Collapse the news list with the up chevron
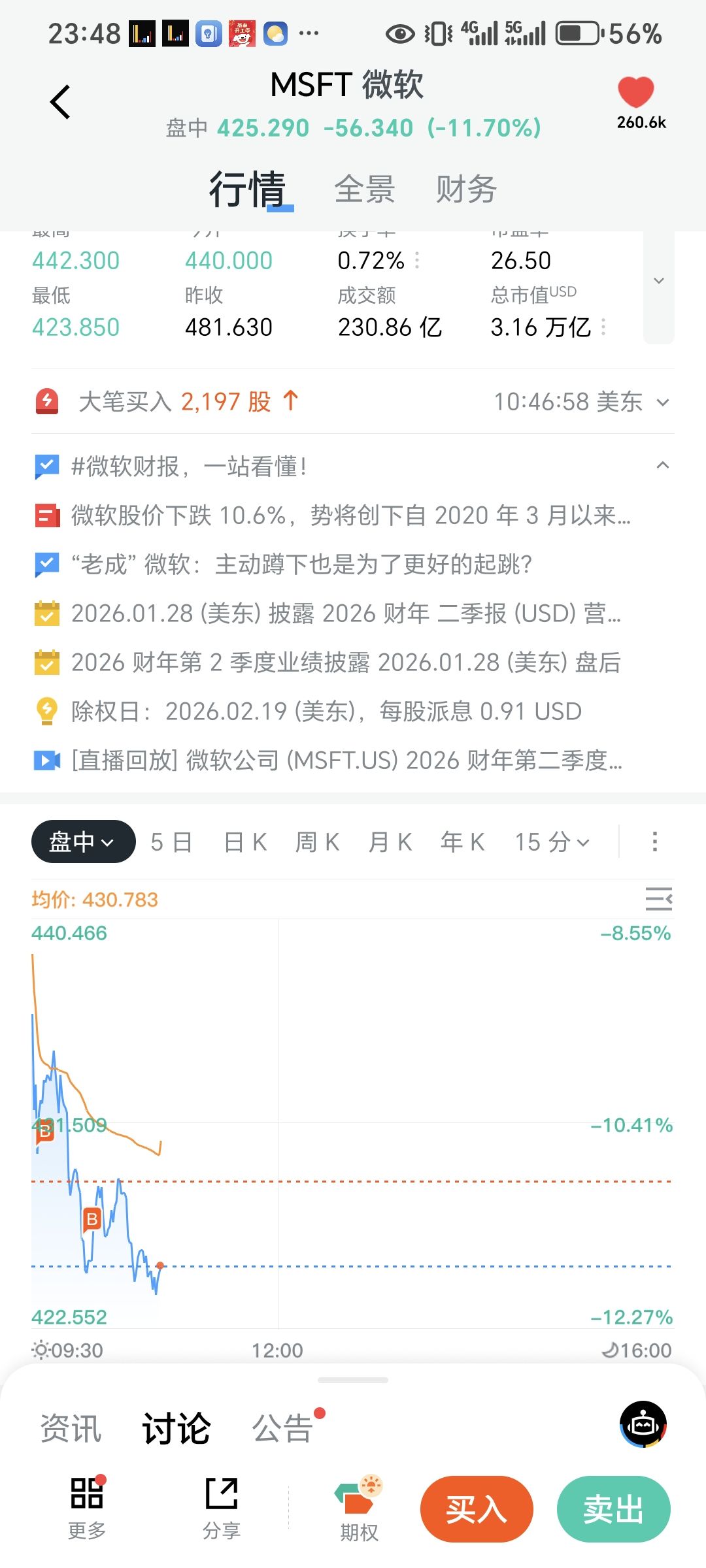This screenshot has width=706, height=1568. coord(662,466)
